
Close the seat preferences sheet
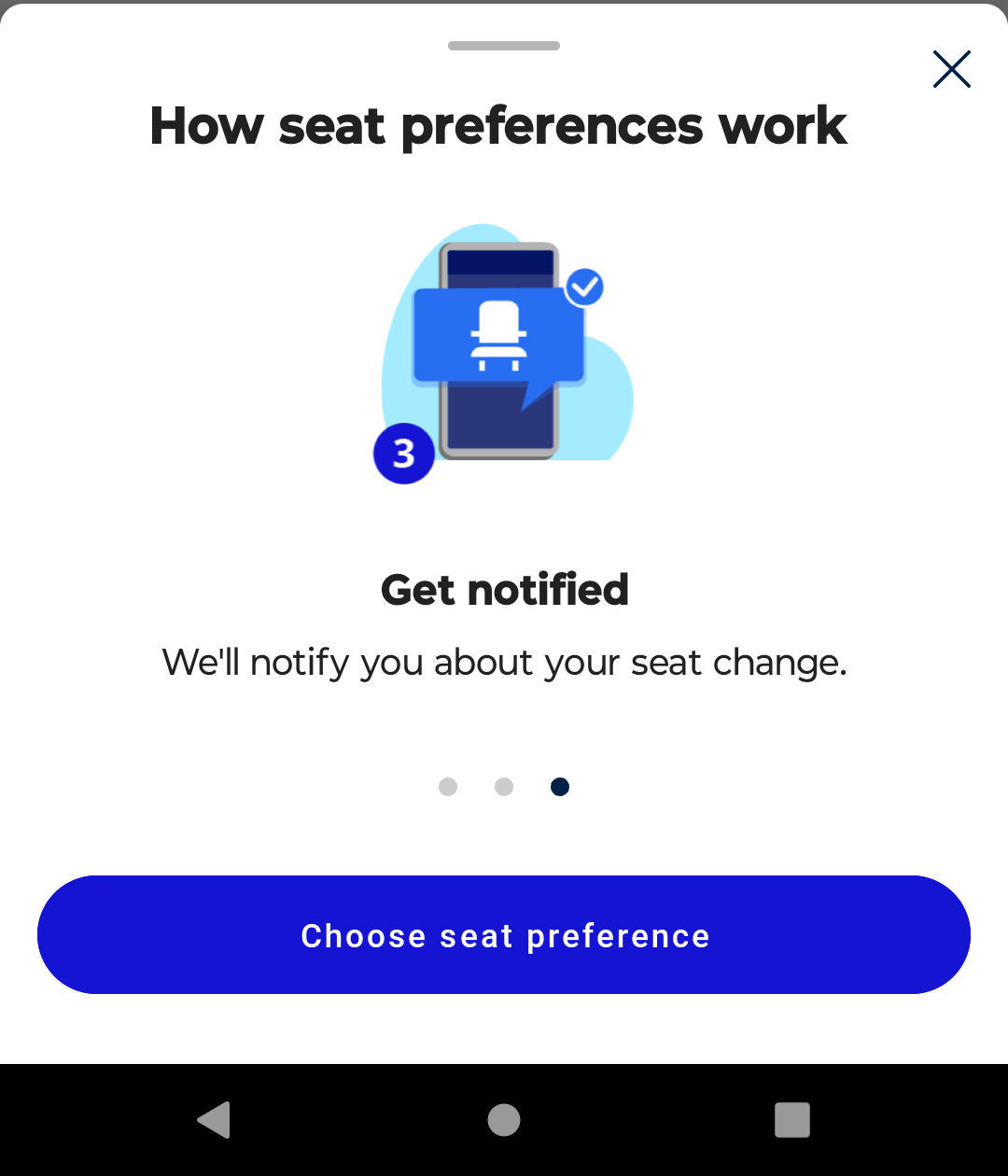(x=951, y=69)
